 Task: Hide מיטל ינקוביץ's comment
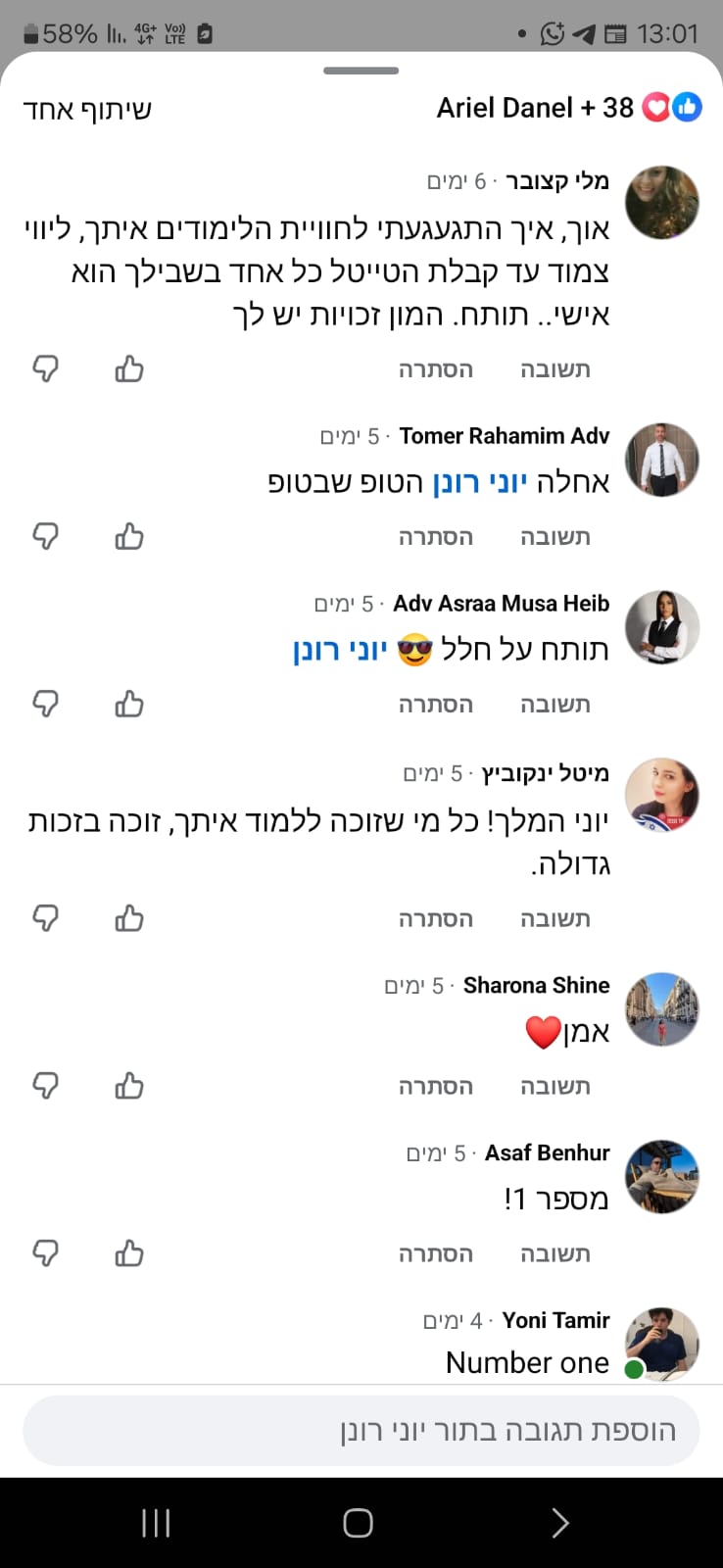tap(435, 919)
